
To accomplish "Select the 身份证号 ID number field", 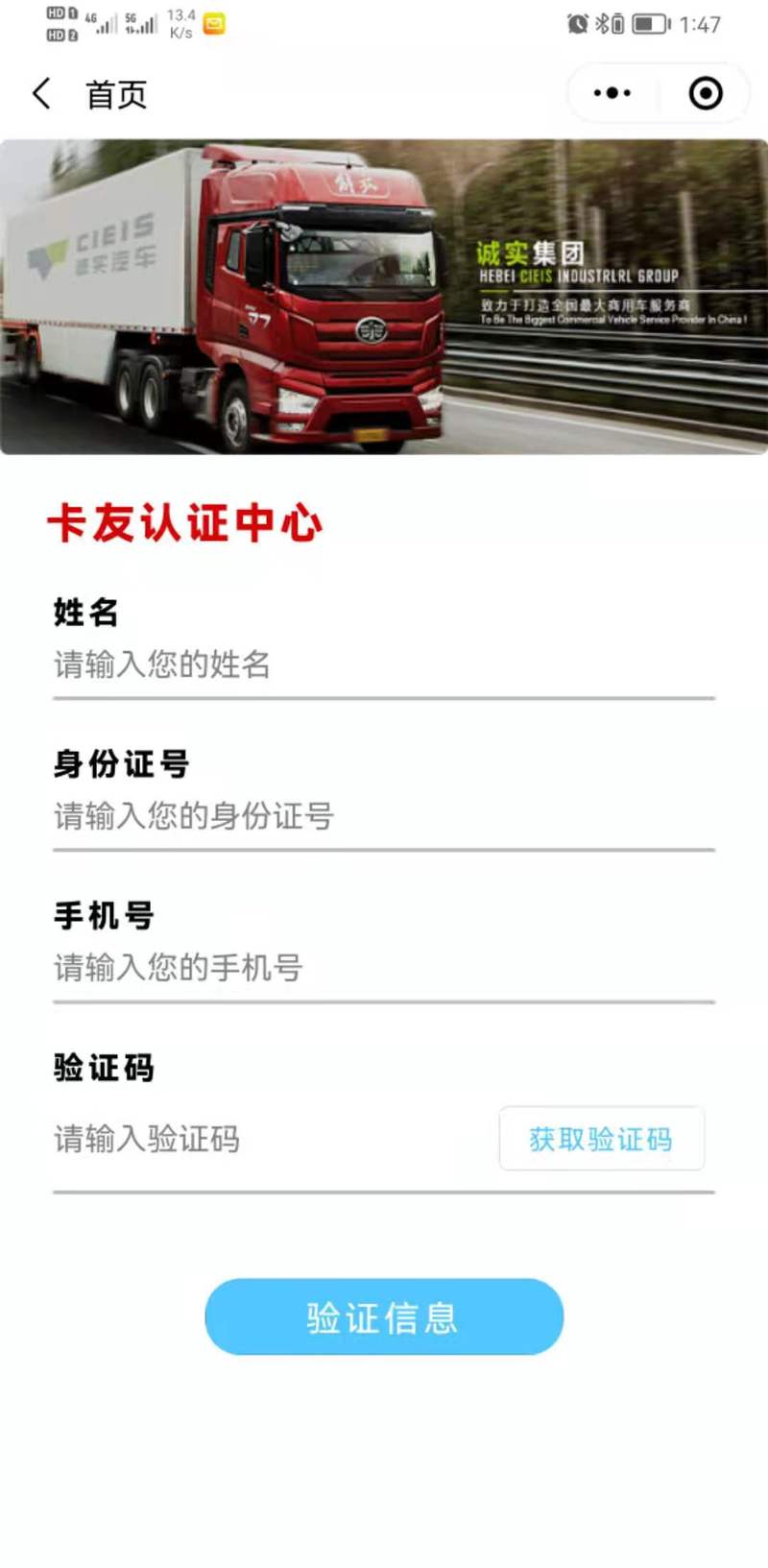I will coord(384,816).
